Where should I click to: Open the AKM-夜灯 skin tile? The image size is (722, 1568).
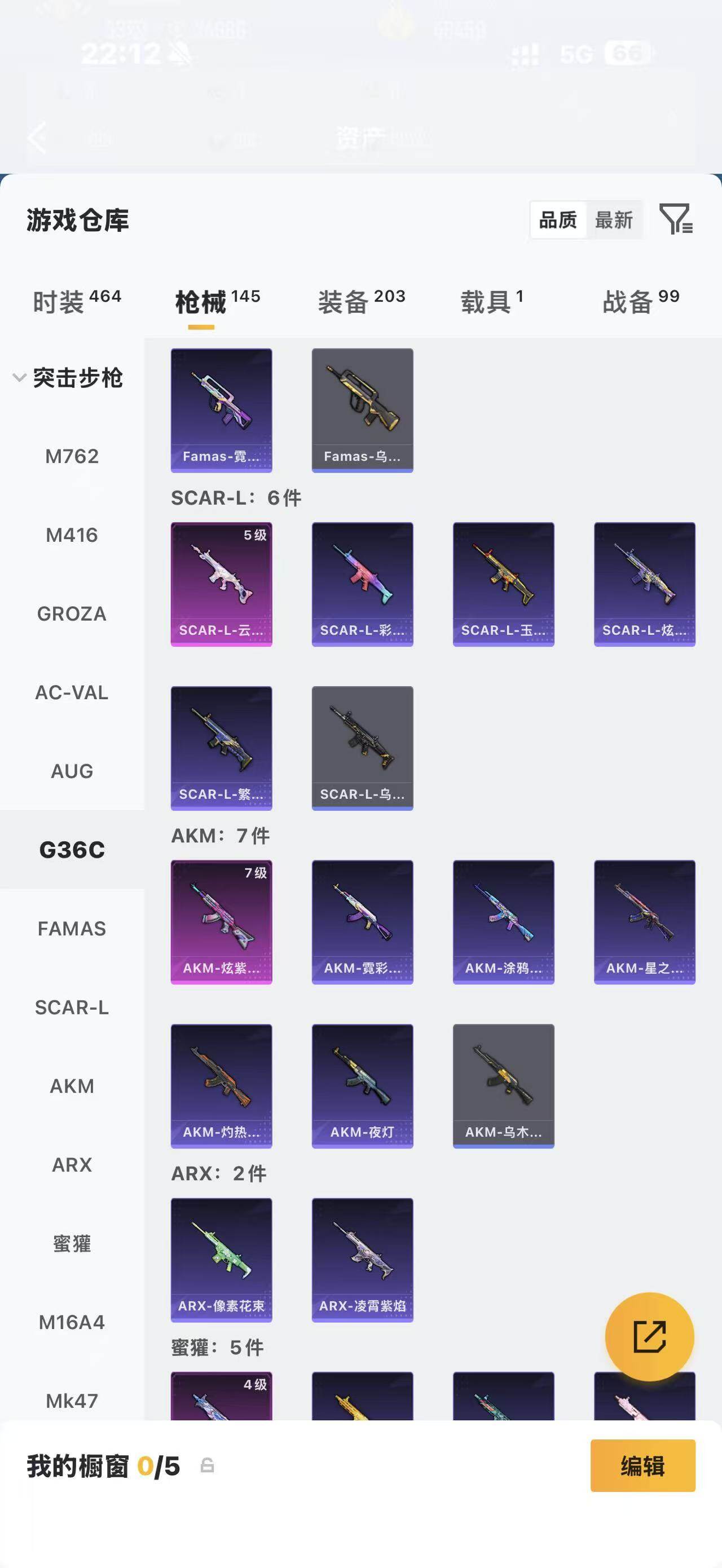click(362, 1086)
